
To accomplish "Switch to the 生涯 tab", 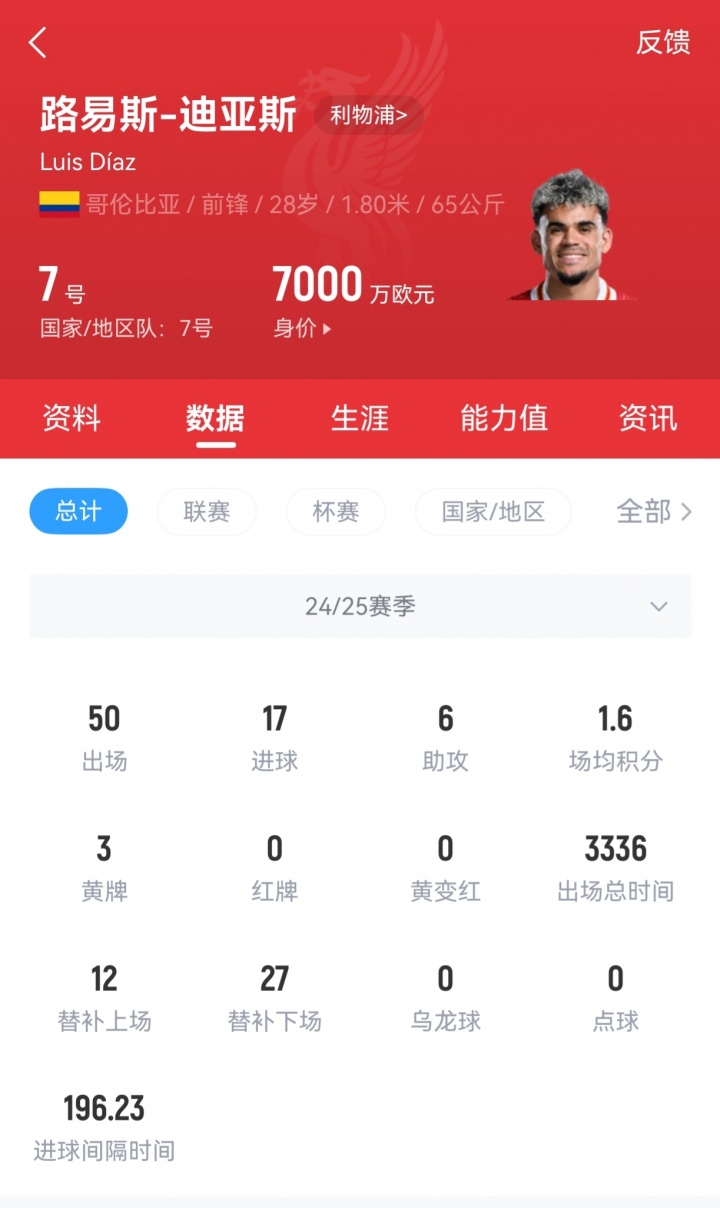I will 359,418.
